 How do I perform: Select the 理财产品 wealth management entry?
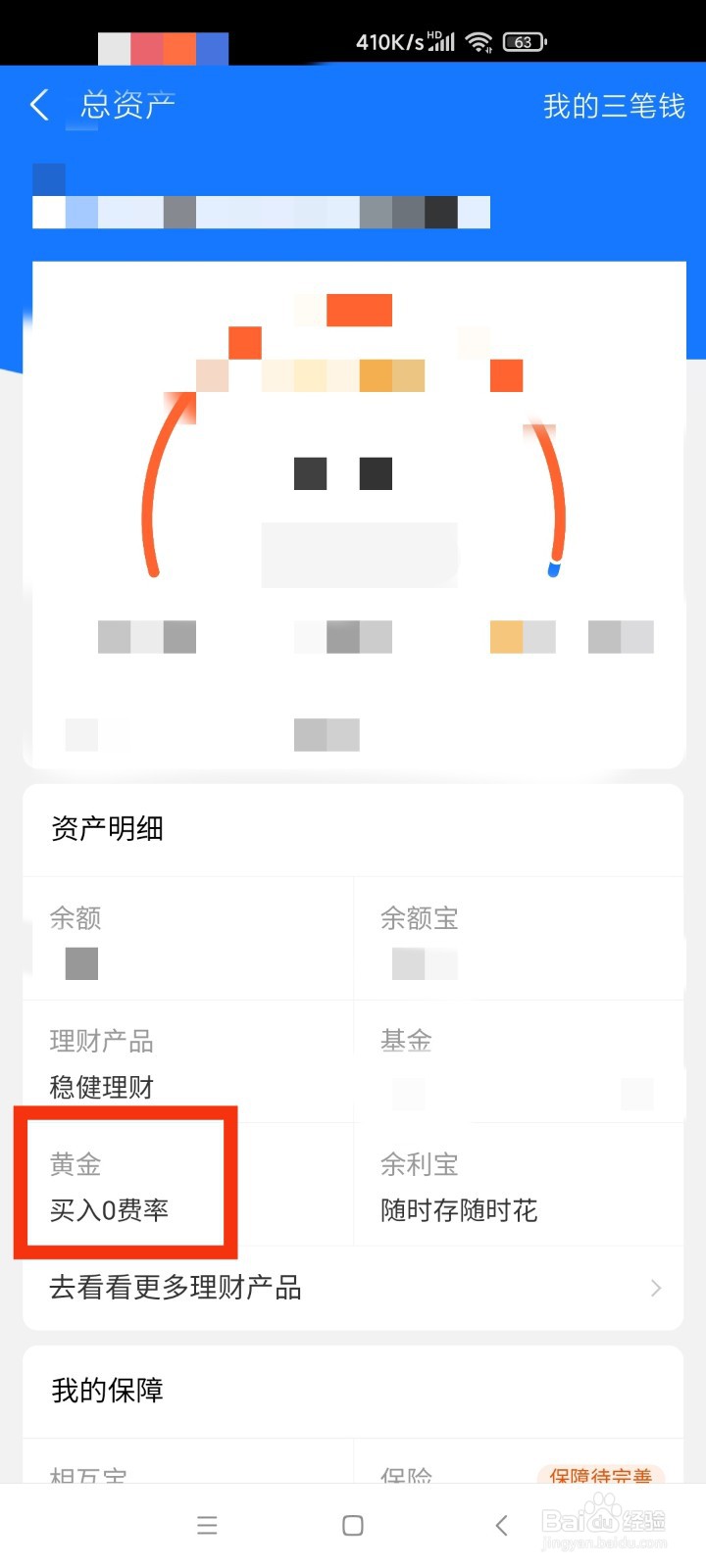(x=102, y=1041)
